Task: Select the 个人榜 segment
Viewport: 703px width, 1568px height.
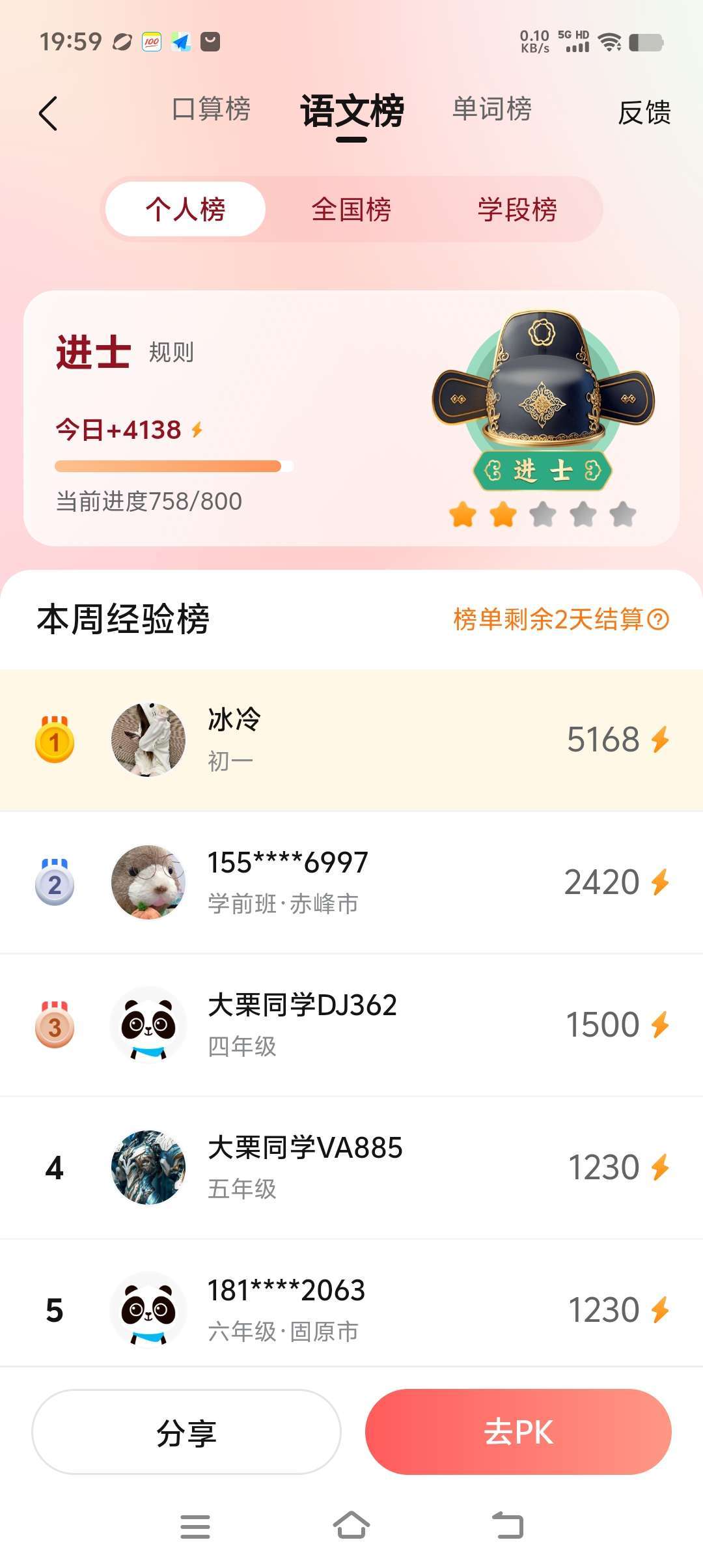Action: click(186, 210)
